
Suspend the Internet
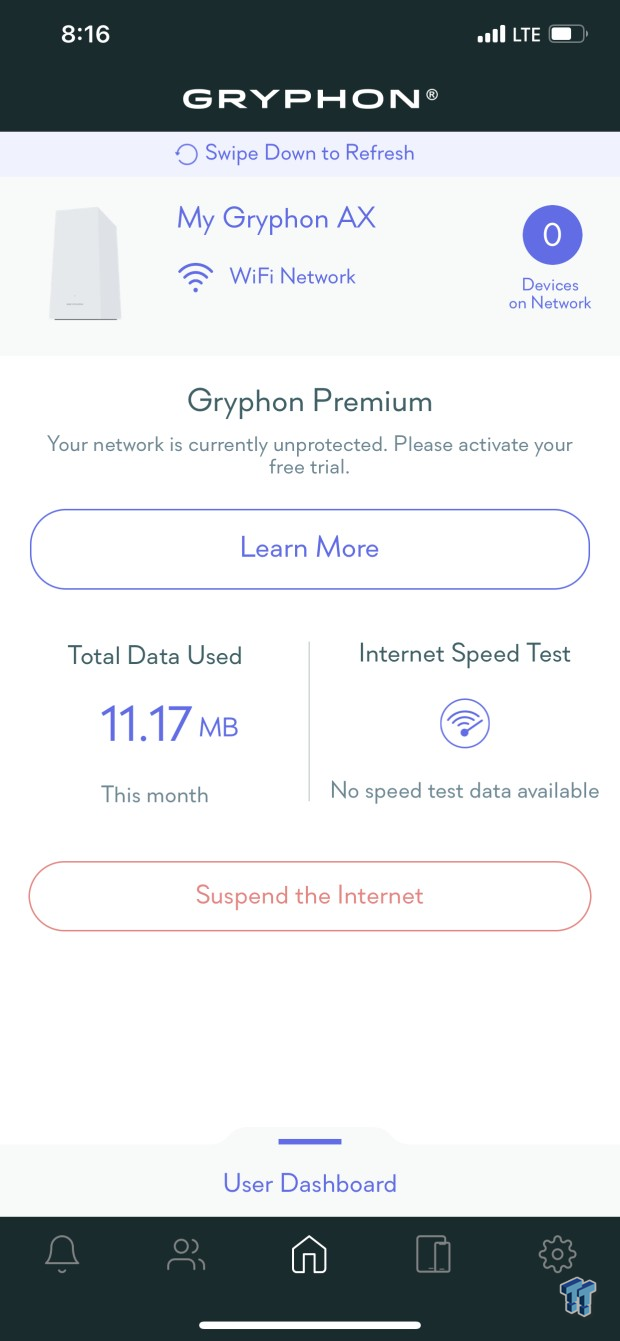tap(310, 896)
